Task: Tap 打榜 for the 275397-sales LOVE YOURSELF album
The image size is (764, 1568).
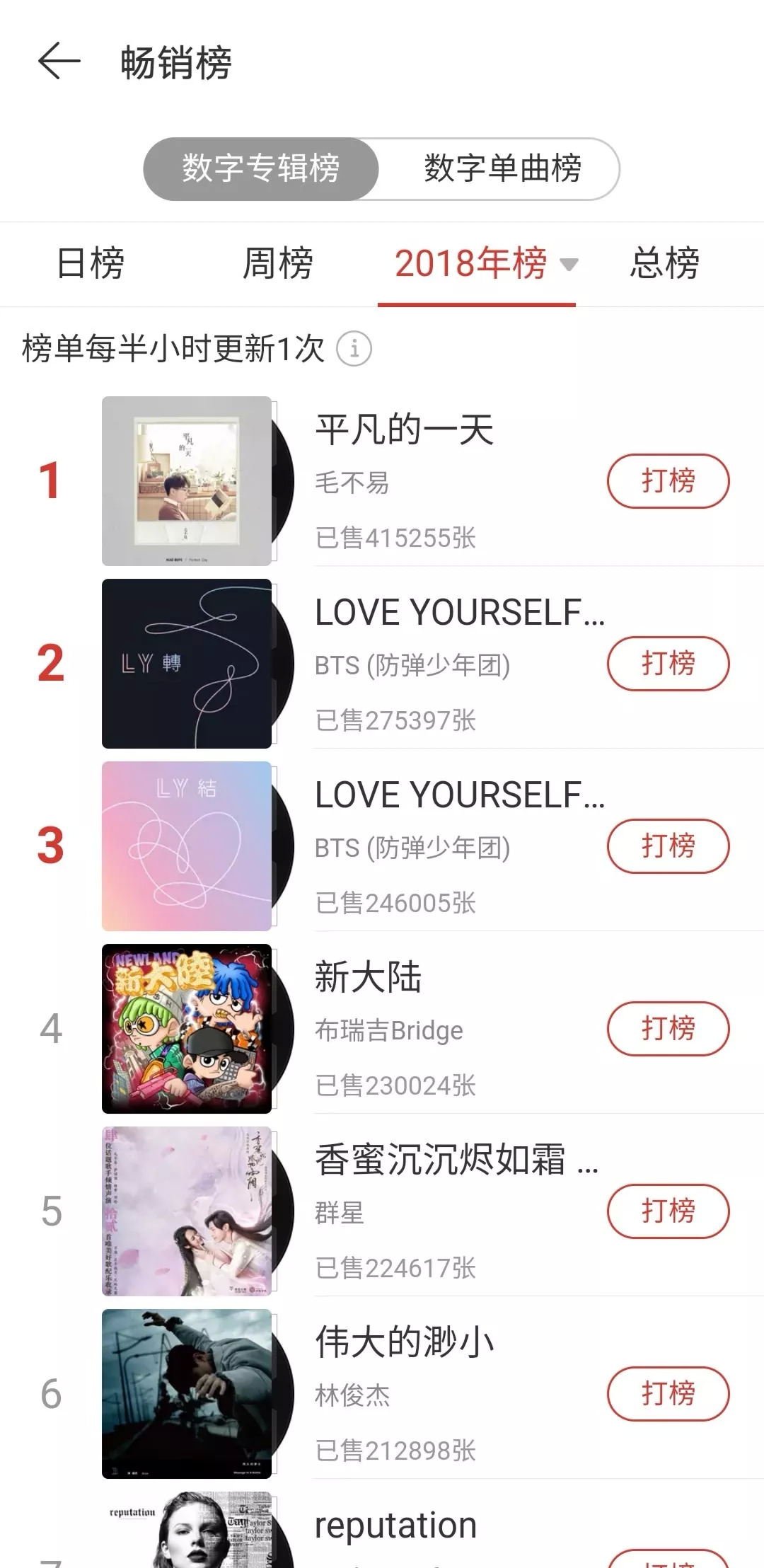Action: (668, 664)
